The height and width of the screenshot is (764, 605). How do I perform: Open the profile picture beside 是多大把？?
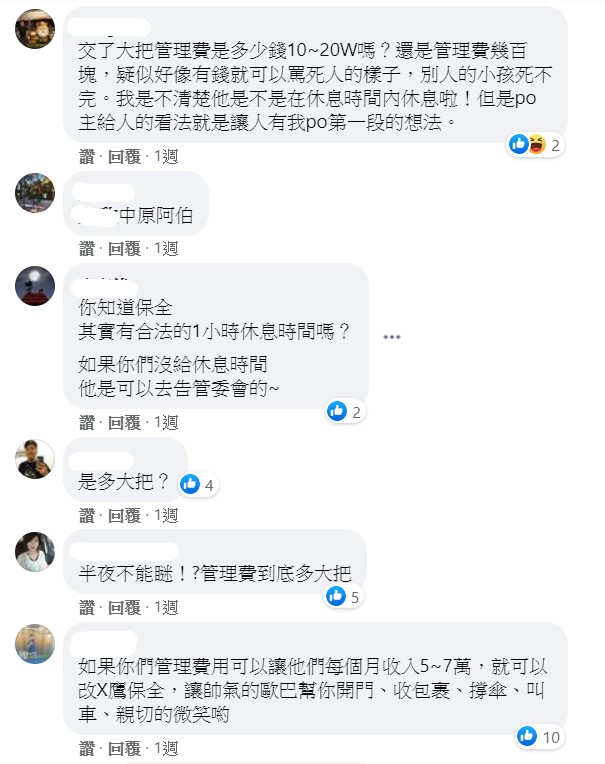(36, 459)
